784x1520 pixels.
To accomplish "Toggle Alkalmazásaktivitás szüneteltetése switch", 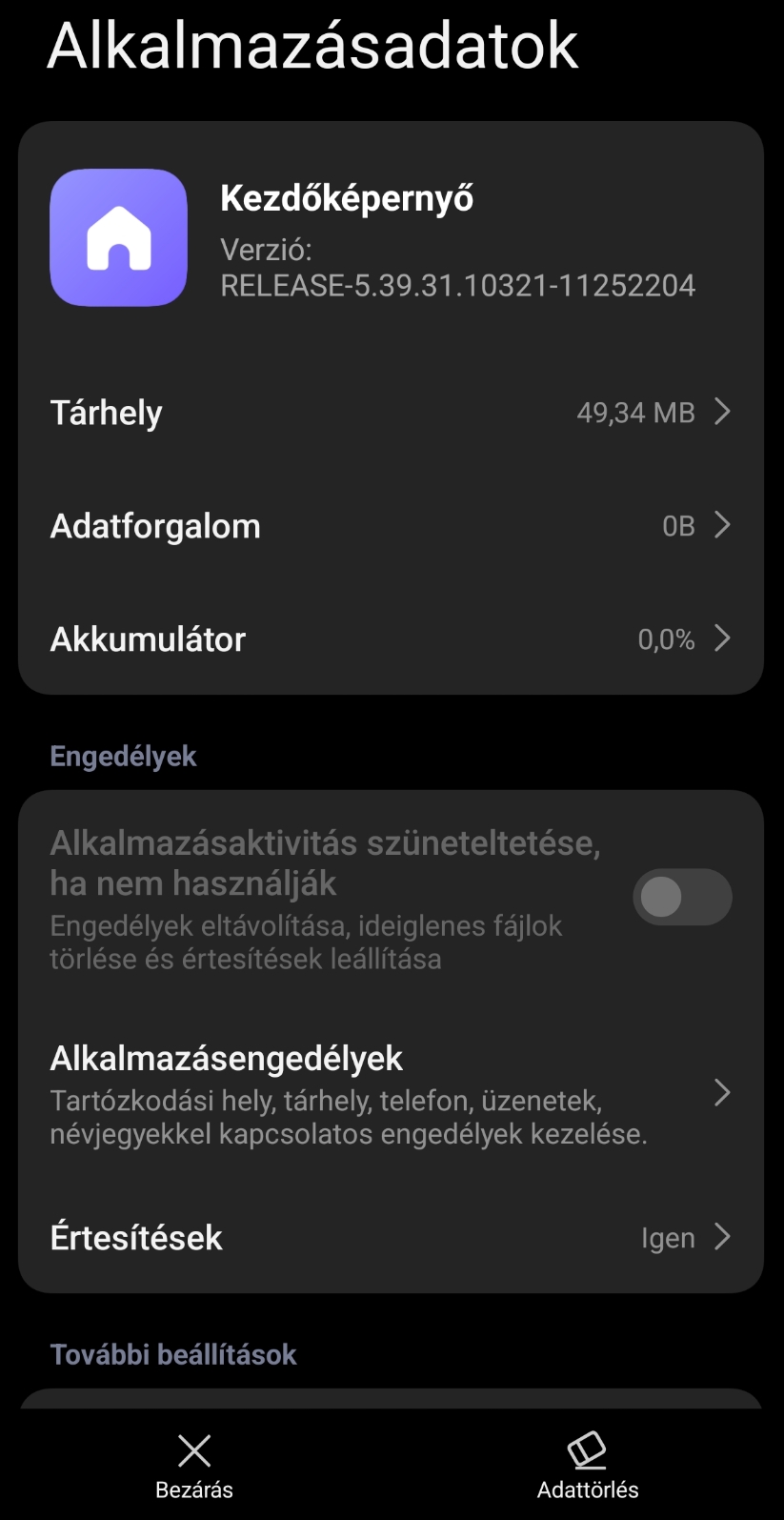I will click(682, 897).
